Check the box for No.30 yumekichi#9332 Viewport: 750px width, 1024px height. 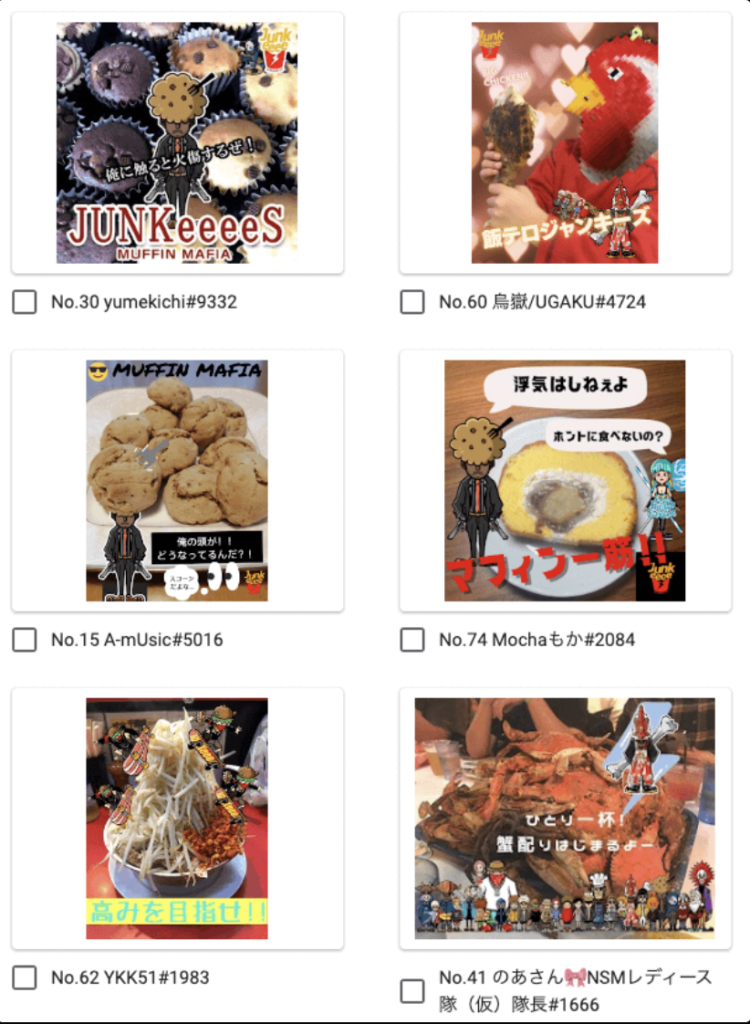pyautogui.click(x=25, y=302)
